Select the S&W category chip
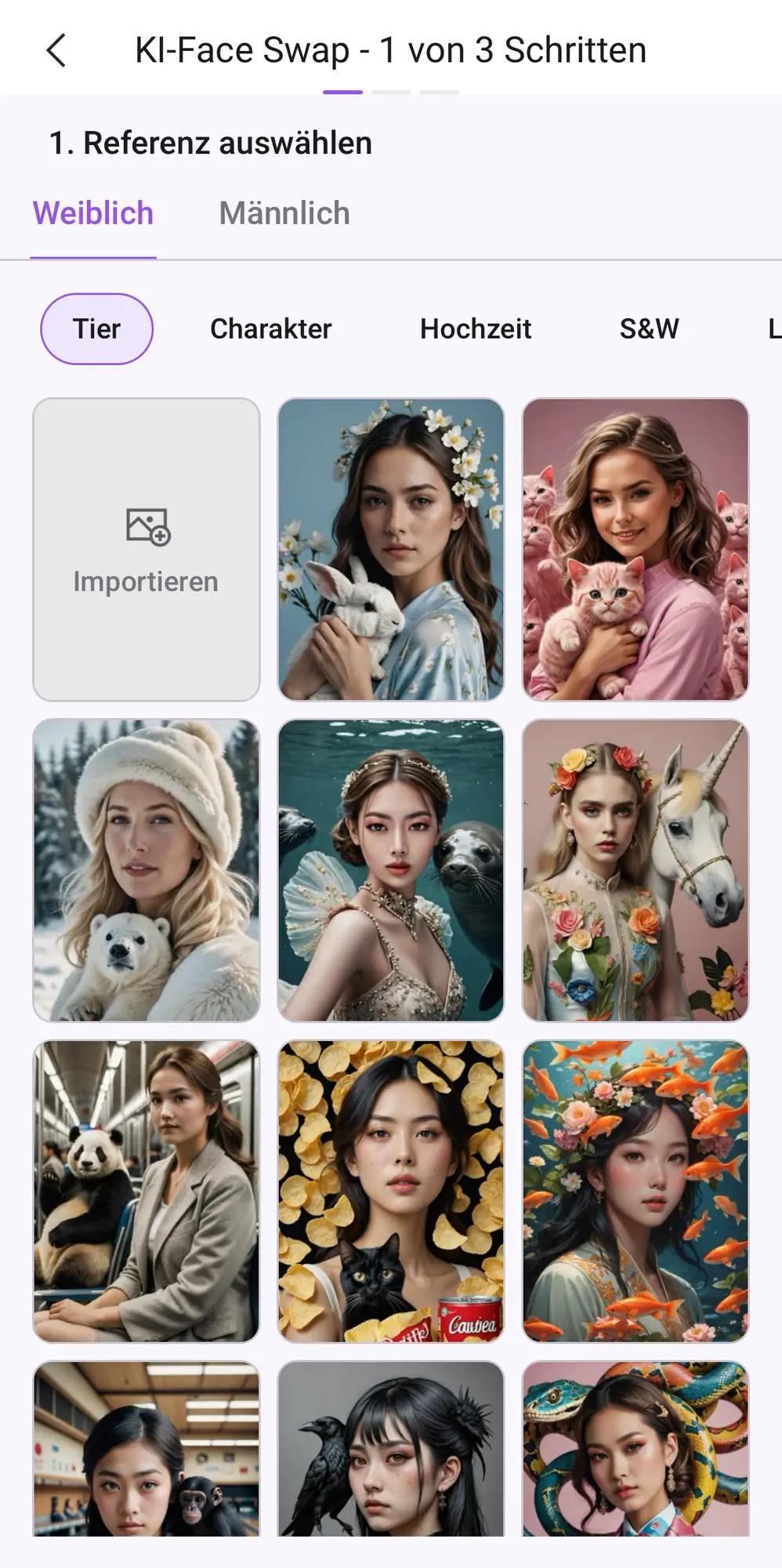 [x=650, y=328]
